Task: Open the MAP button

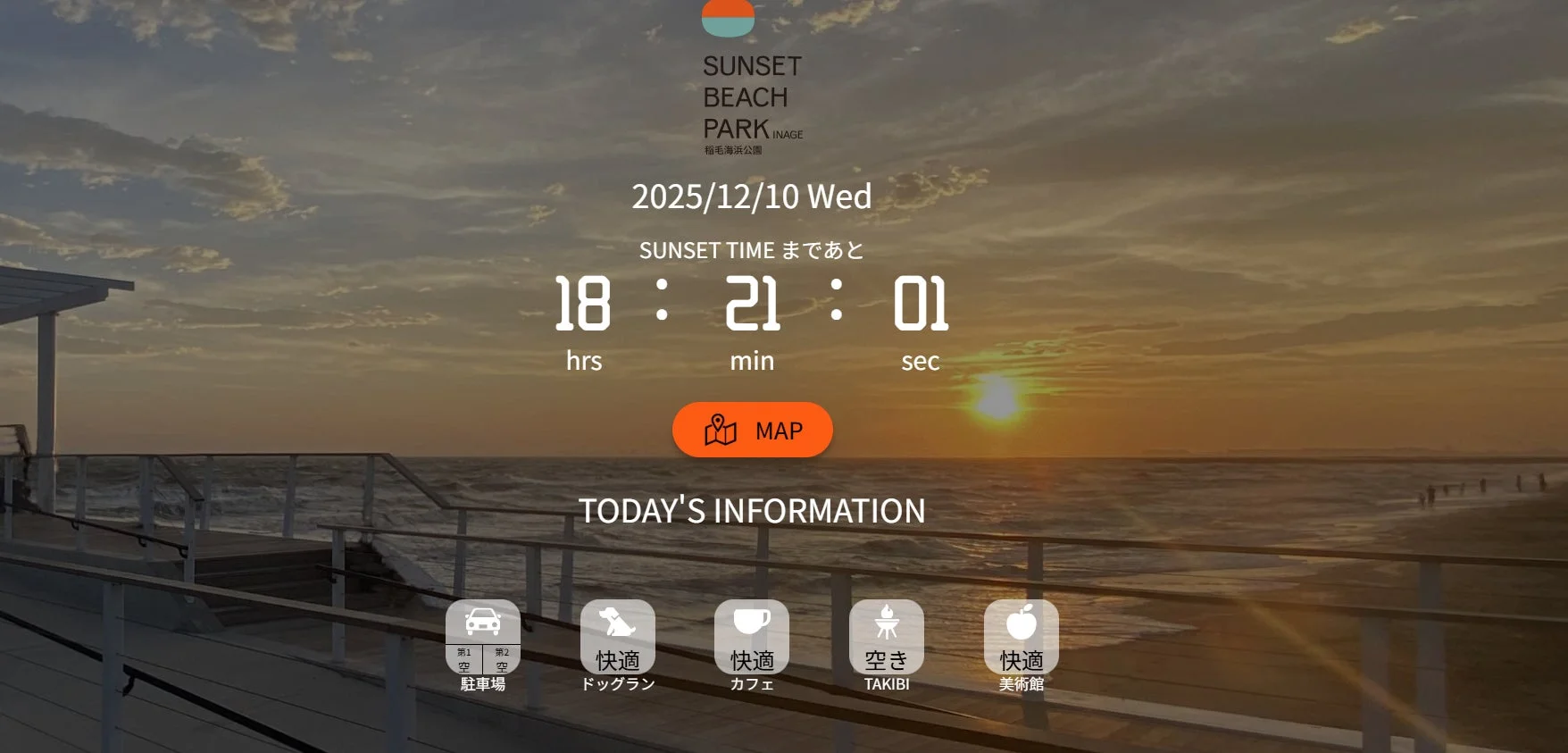Action: [752, 431]
